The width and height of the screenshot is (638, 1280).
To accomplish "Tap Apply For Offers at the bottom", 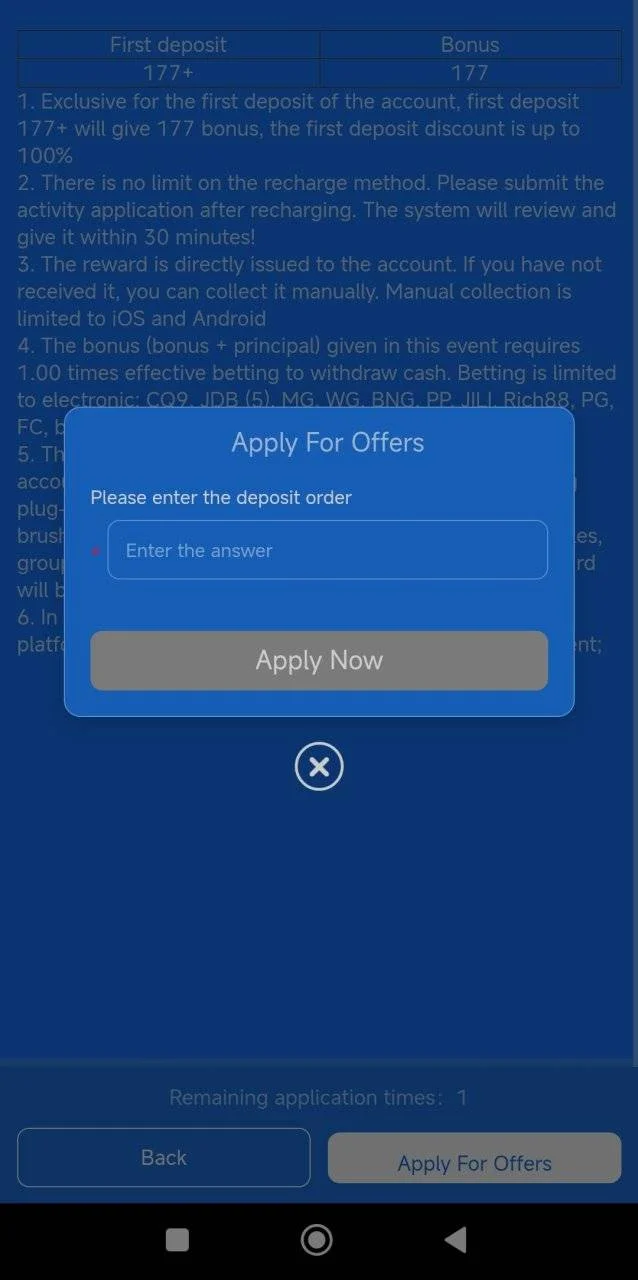I will (x=475, y=1159).
